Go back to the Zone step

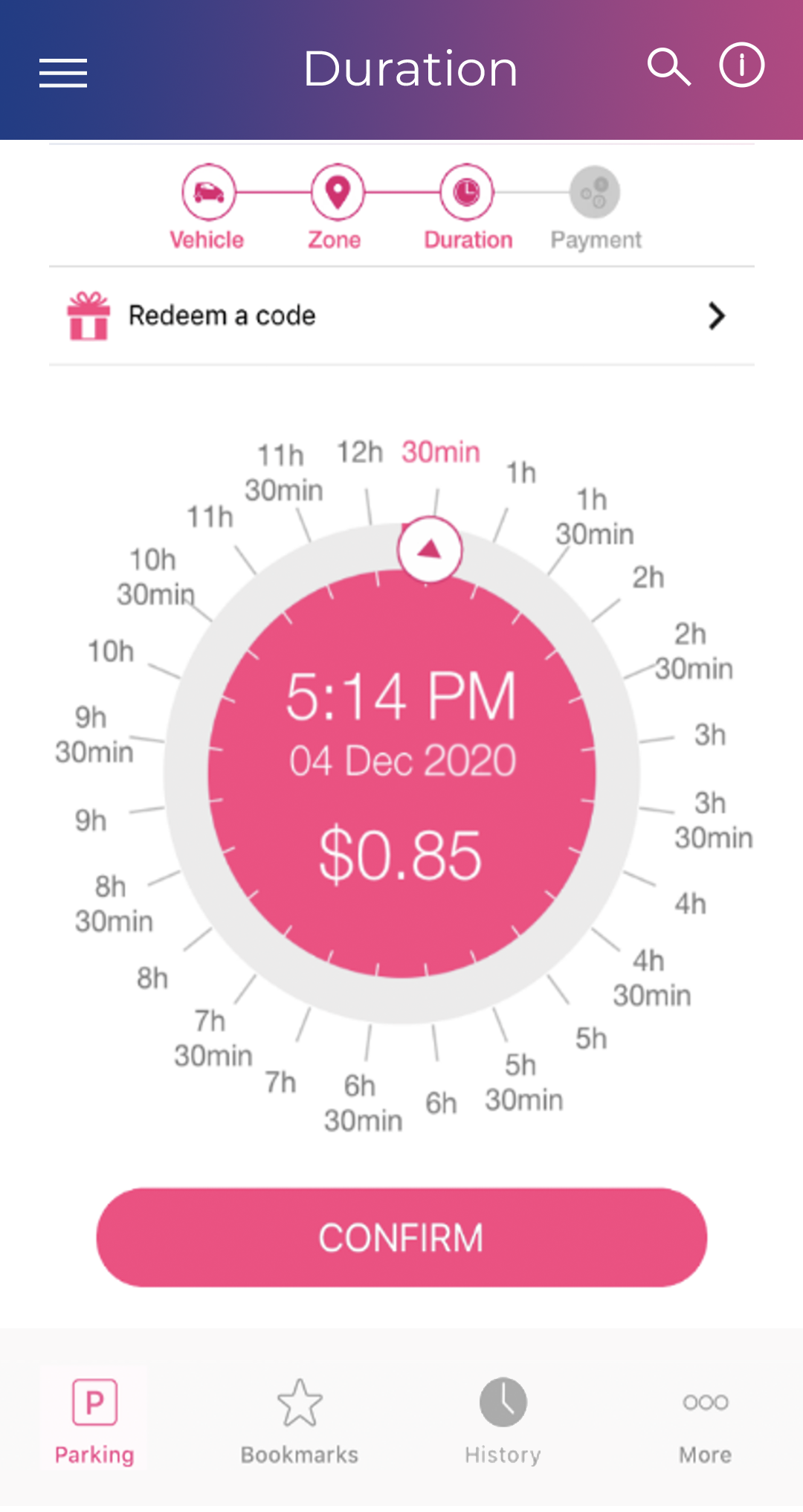pos(337,208)
